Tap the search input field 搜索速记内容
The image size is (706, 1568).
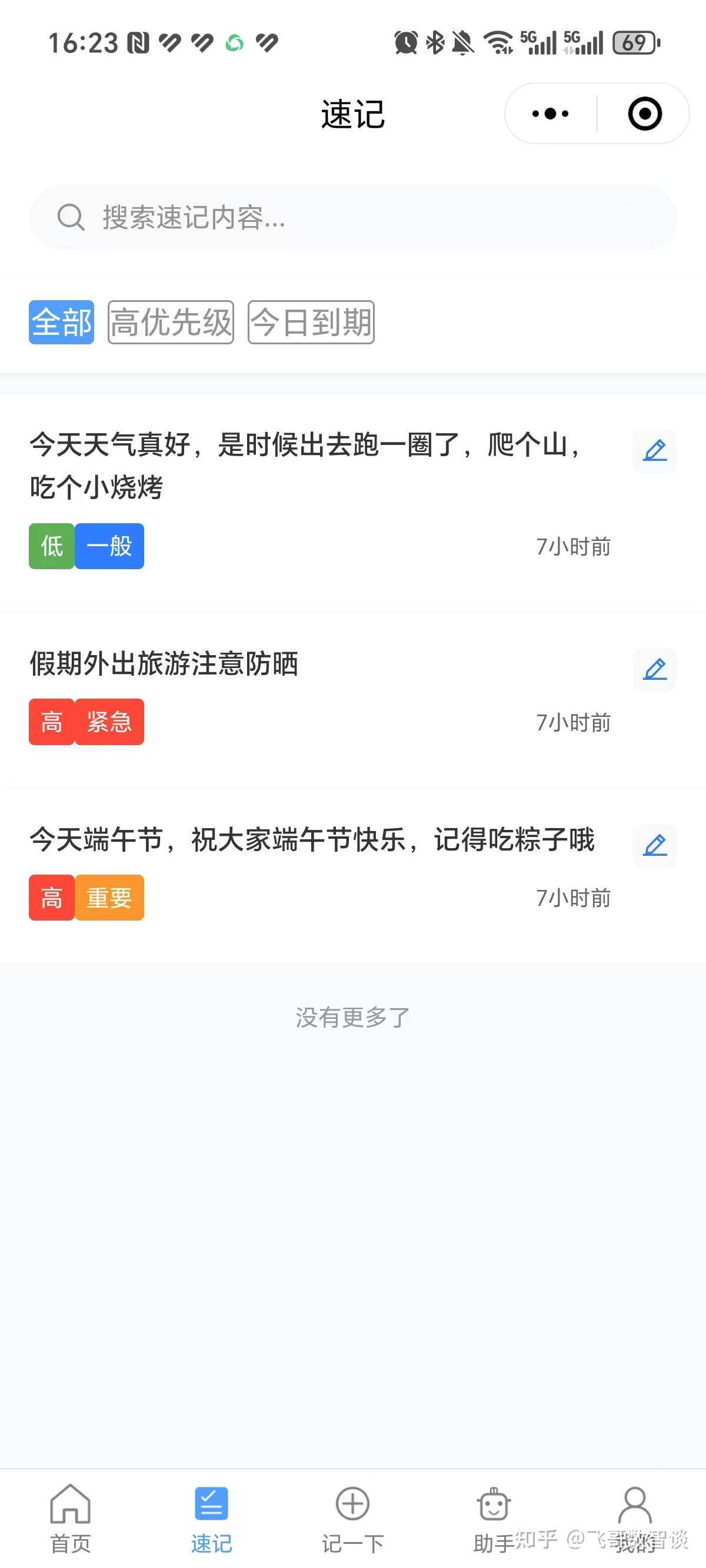pos(353,217)
